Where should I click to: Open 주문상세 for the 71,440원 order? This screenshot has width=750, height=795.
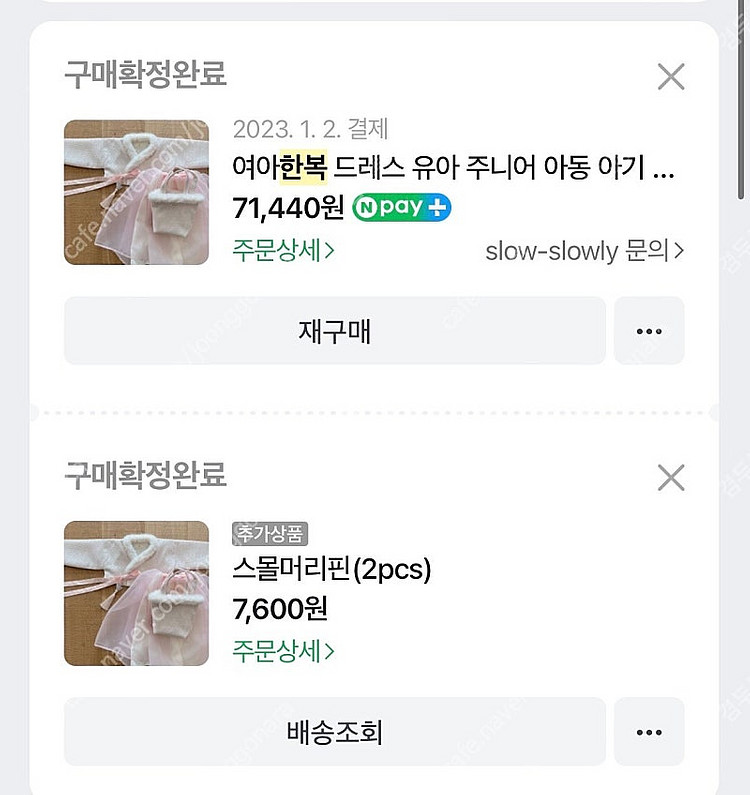point(285,250)
